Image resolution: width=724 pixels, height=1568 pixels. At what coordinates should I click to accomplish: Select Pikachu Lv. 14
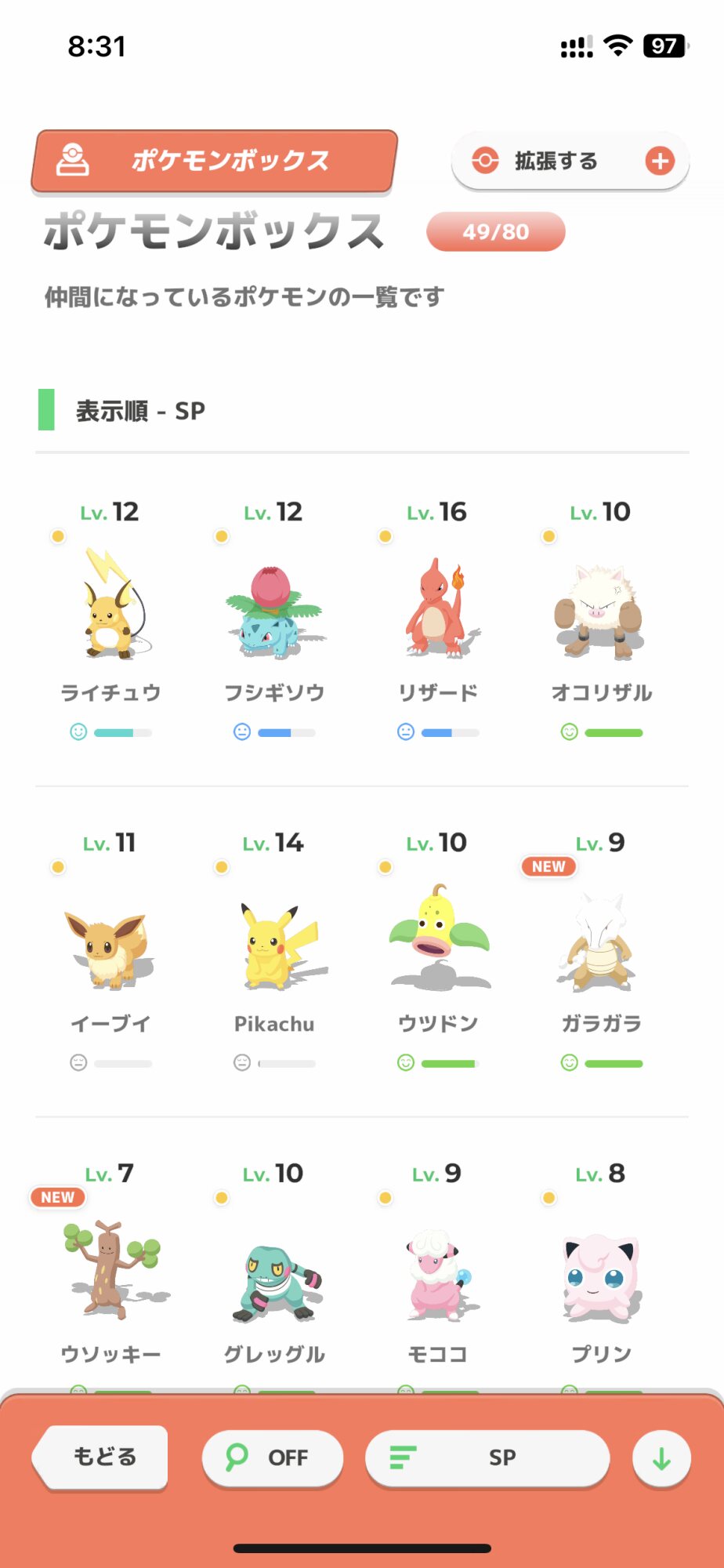274,945
